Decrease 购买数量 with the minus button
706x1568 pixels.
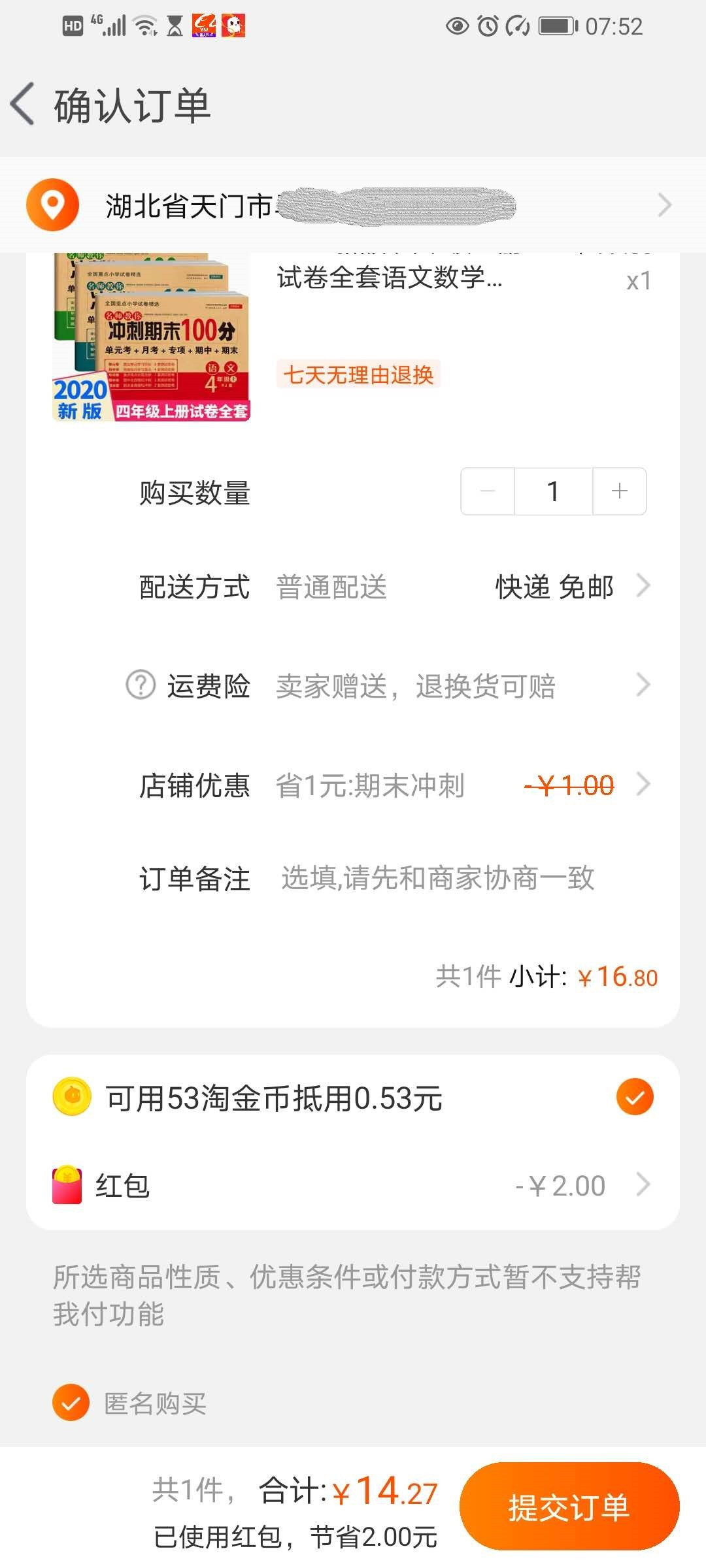pos(488,491)
